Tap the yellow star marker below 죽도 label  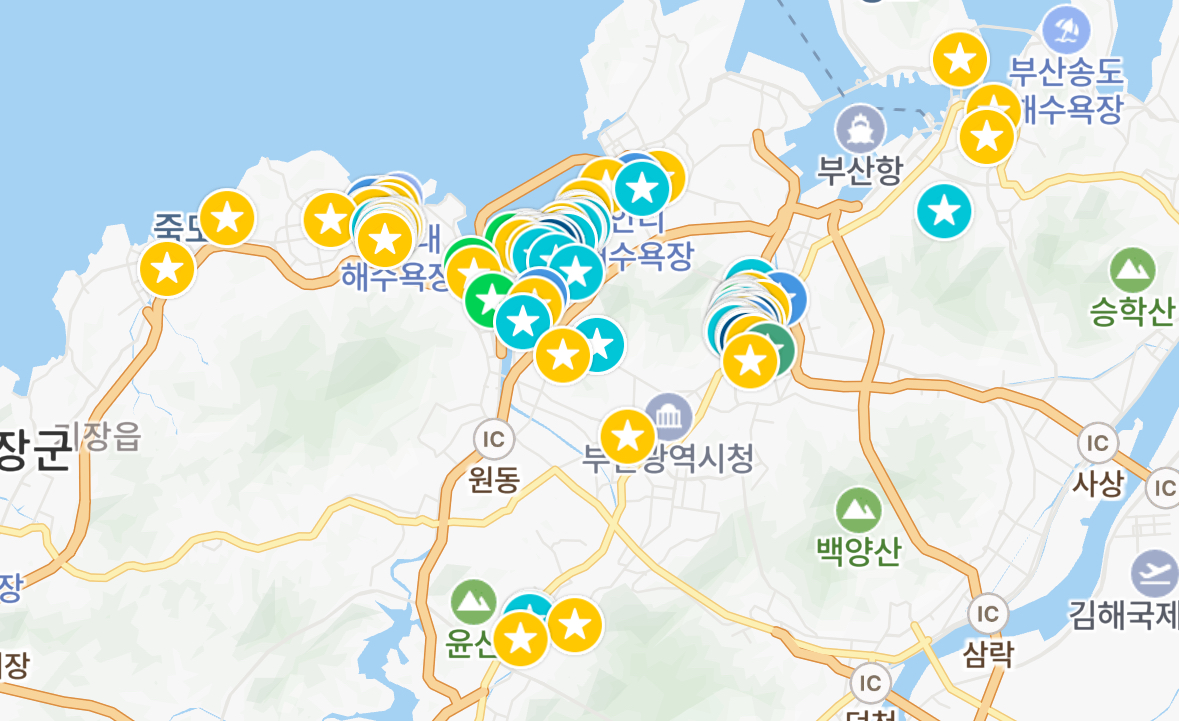point(167,268)
